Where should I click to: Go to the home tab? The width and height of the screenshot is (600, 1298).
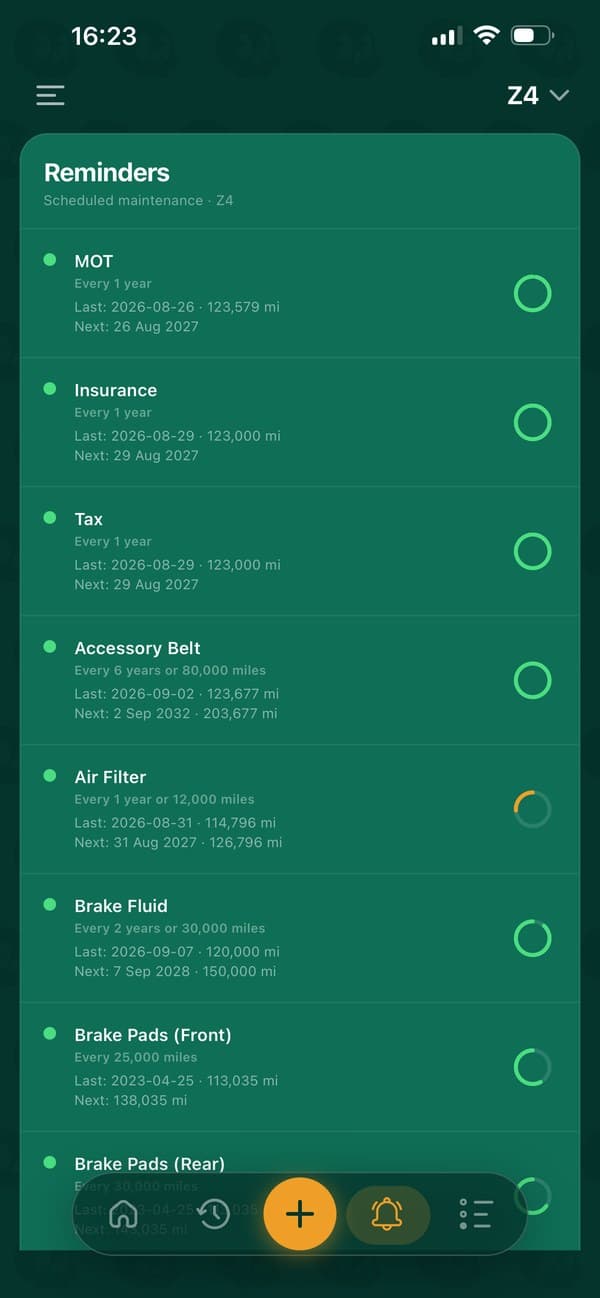[x=123, y=1214]
